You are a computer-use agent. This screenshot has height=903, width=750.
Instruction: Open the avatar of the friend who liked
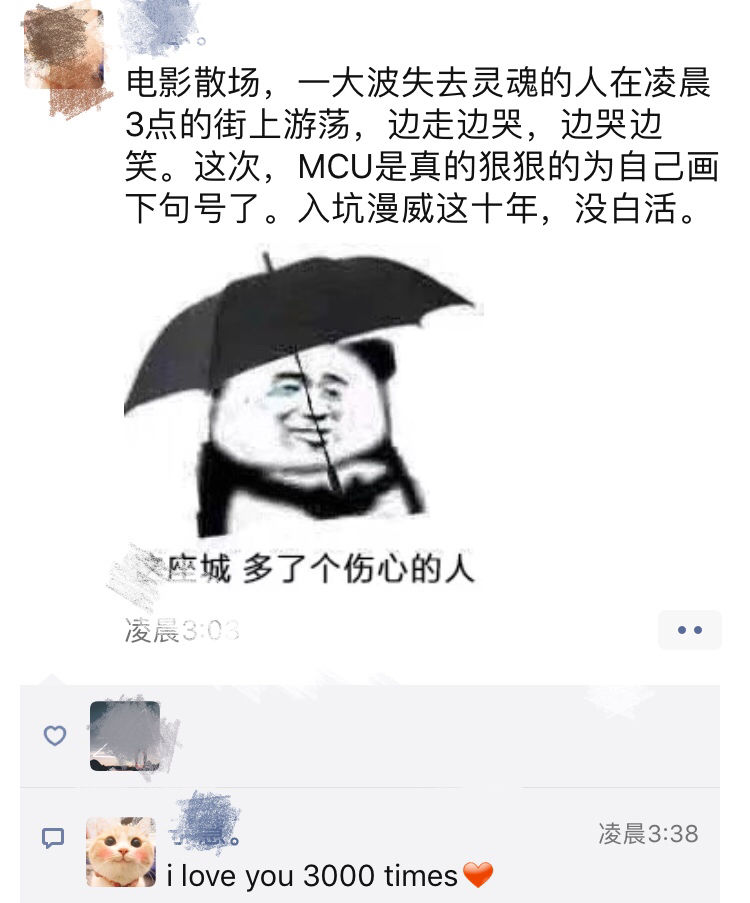point(125,736)
